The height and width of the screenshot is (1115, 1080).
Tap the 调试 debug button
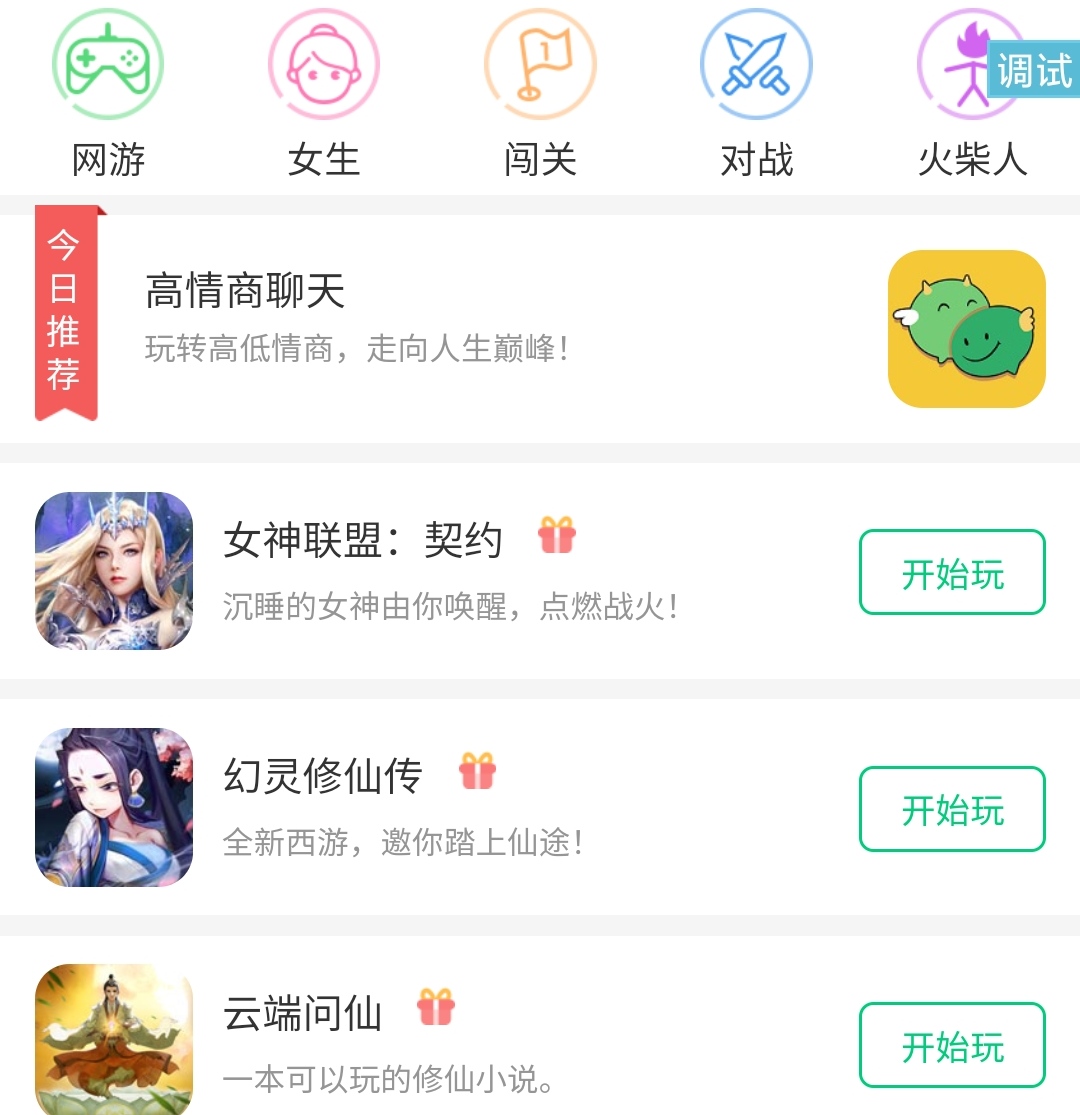coord(1034,70)
